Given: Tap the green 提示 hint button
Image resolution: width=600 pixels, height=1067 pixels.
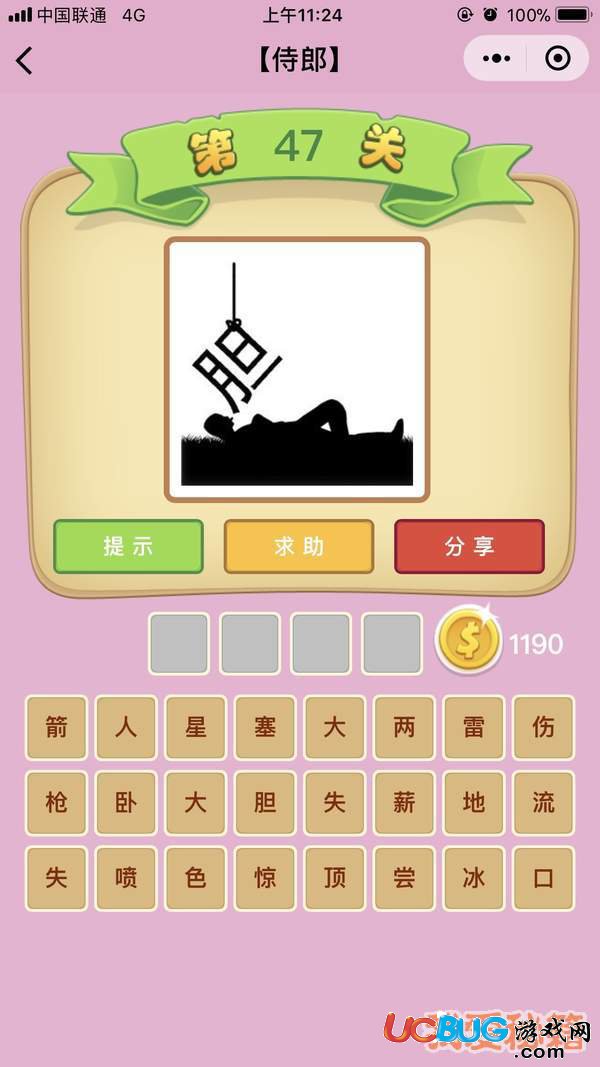Looking at the screenshot, I should pos(128,547).
